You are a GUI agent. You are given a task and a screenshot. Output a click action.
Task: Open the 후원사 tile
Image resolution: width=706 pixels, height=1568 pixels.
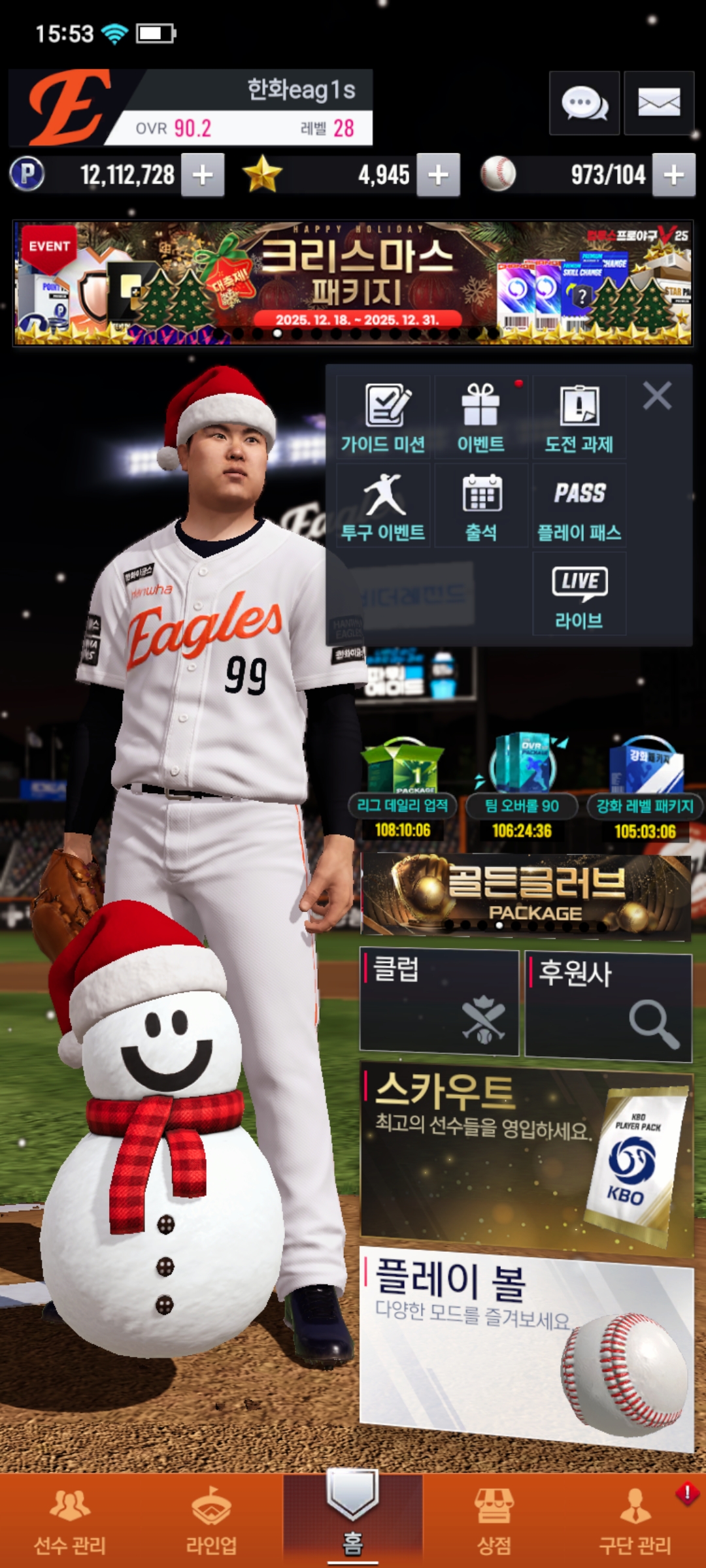[x=608, y=1006]
